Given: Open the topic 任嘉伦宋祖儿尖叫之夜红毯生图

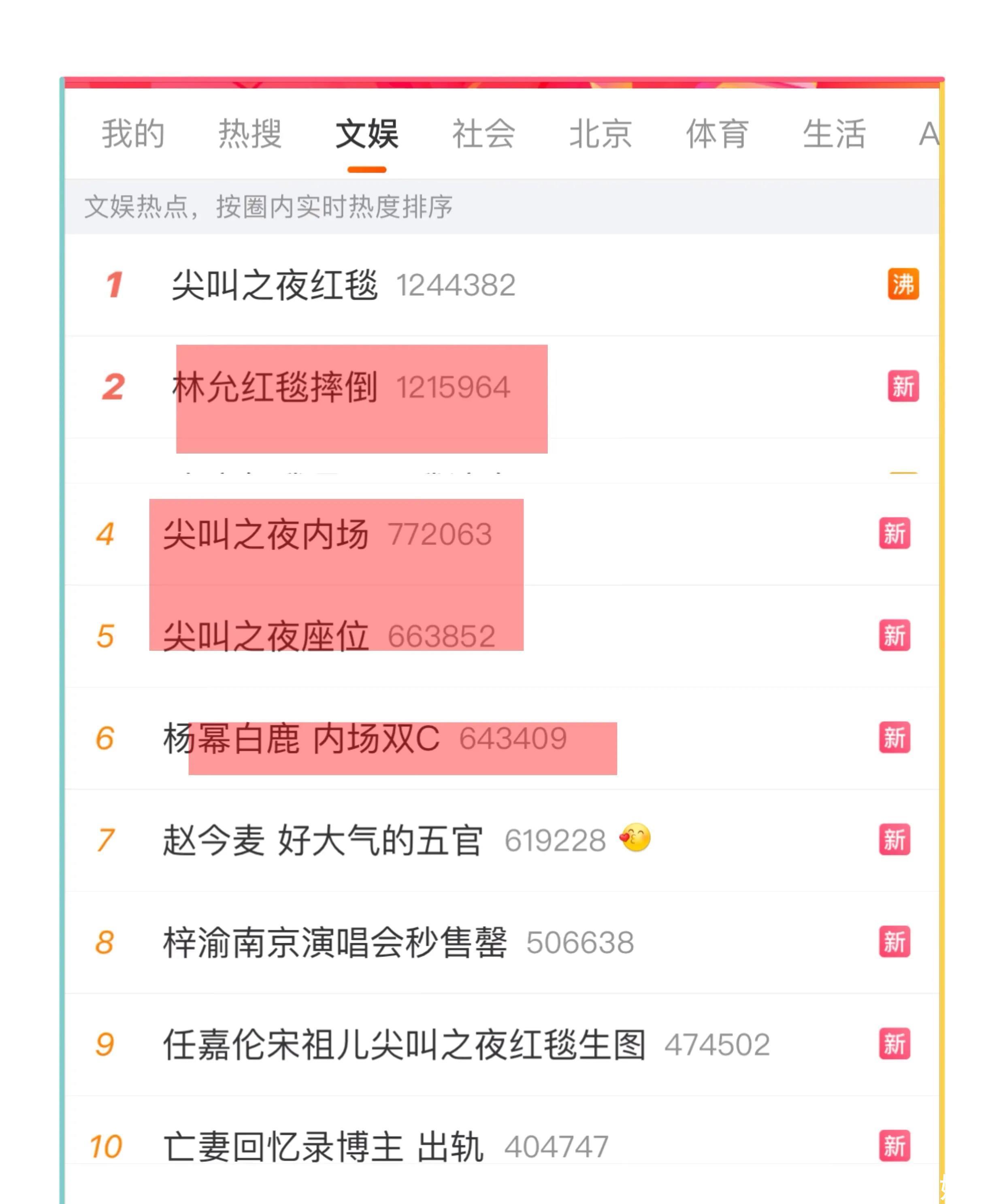Looking at the screenshot, I should coord(404,1044).
